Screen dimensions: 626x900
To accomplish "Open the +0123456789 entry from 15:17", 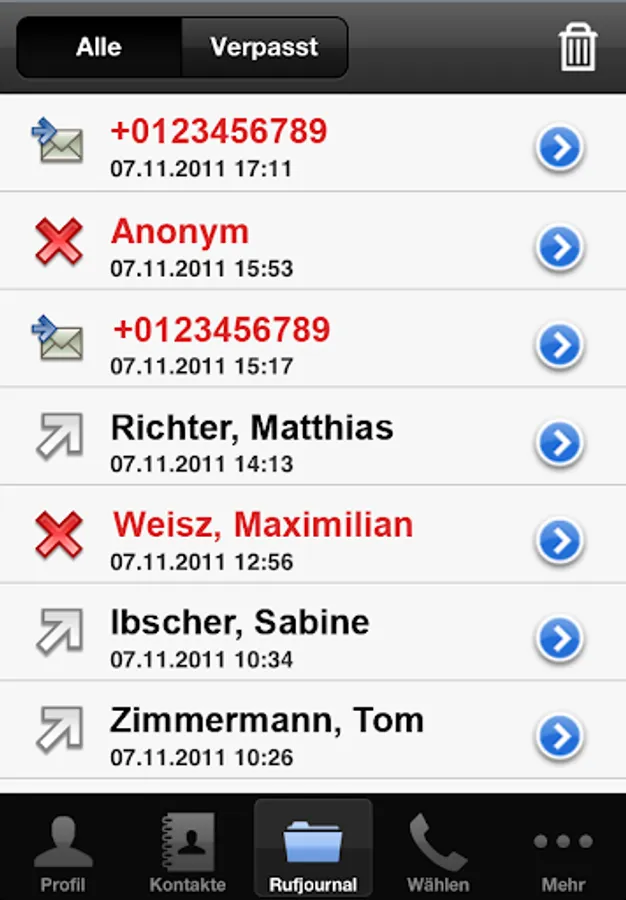I will tap(219, 341).
